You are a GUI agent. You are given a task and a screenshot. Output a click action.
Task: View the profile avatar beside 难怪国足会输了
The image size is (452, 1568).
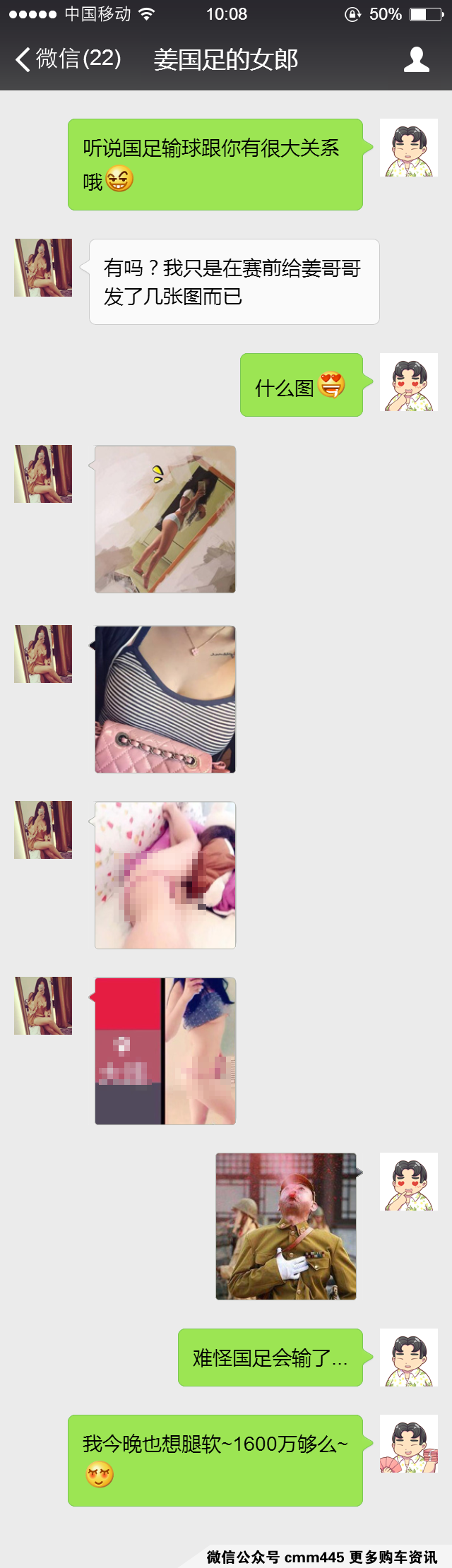pyautogui.click(x=409, y=1358)
